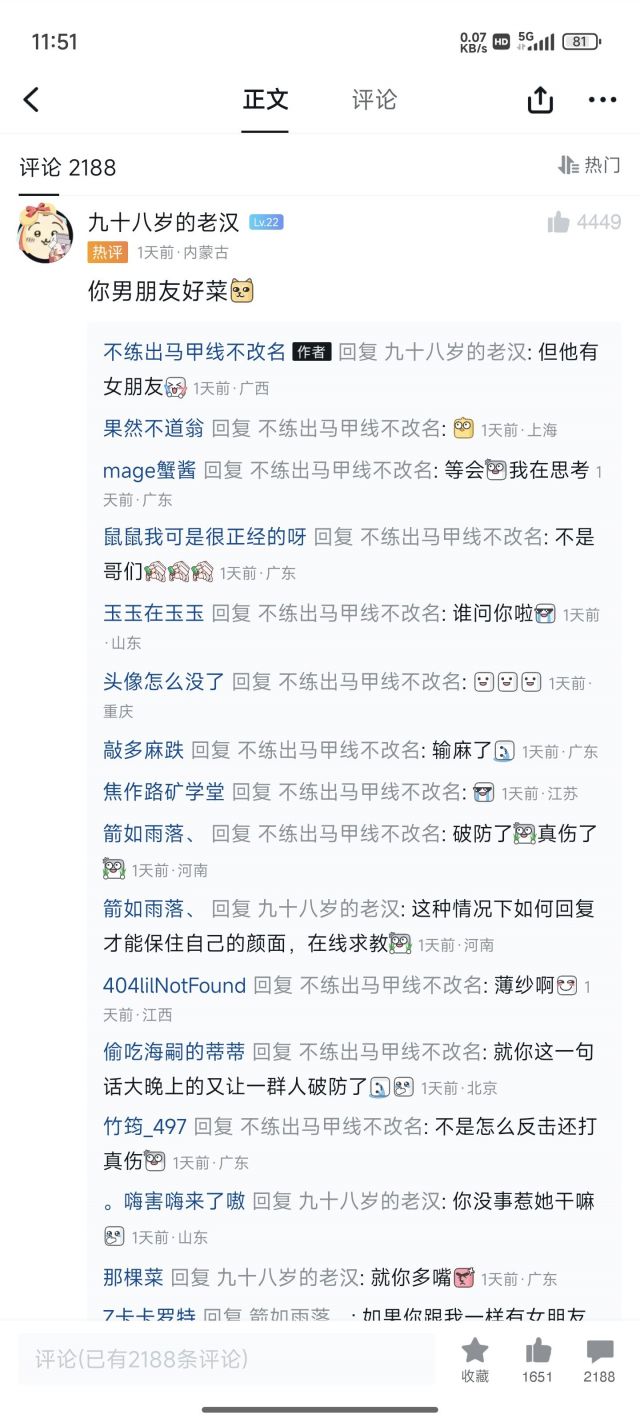Image resolution: width=640 pixels, height=1422 pixels.
Task: Switch to the 评论 tab
Action: click(374, 100)
